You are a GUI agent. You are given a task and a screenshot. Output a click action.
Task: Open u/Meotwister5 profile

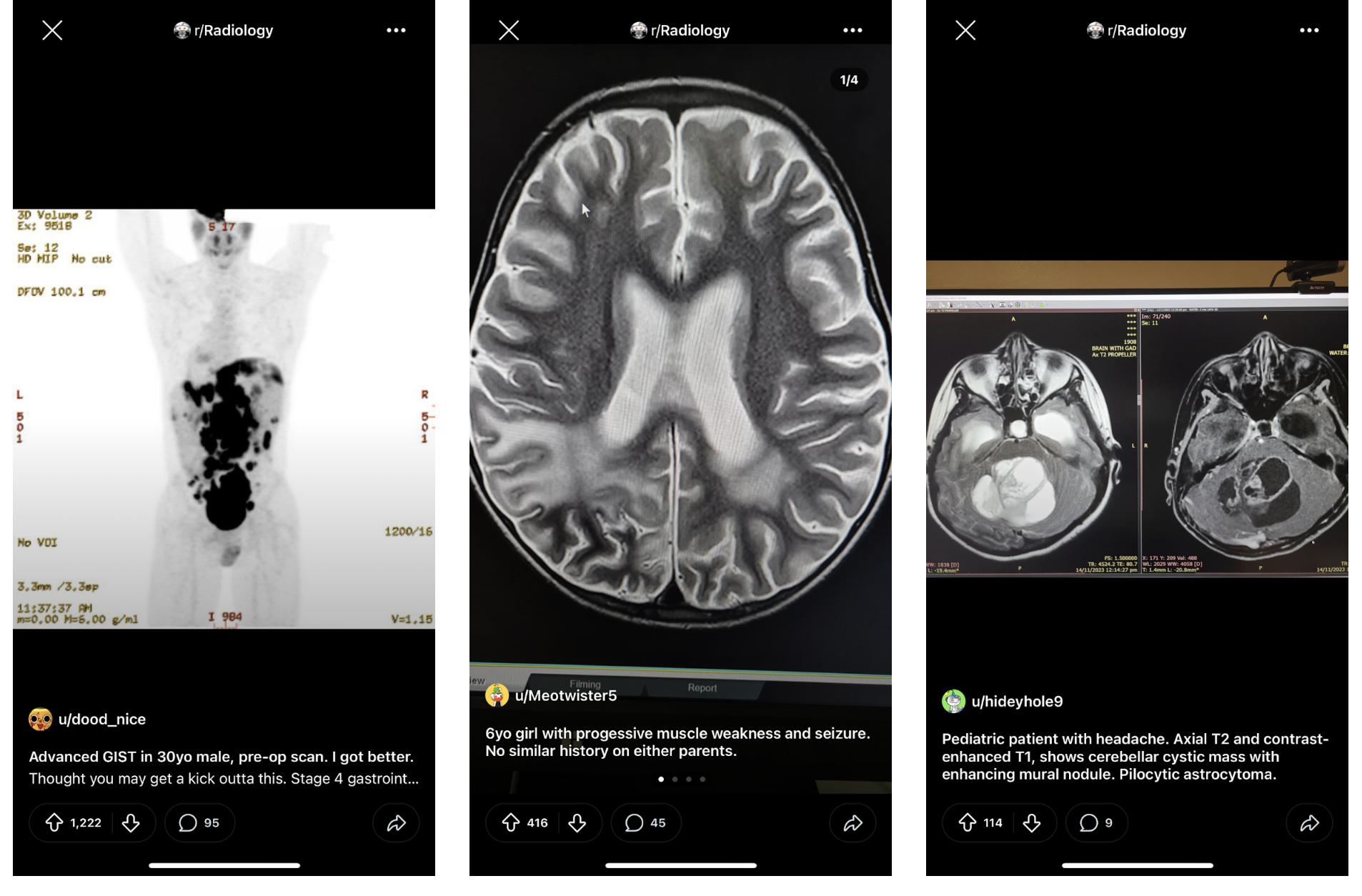pyautogui.click(x=565, y=695)
